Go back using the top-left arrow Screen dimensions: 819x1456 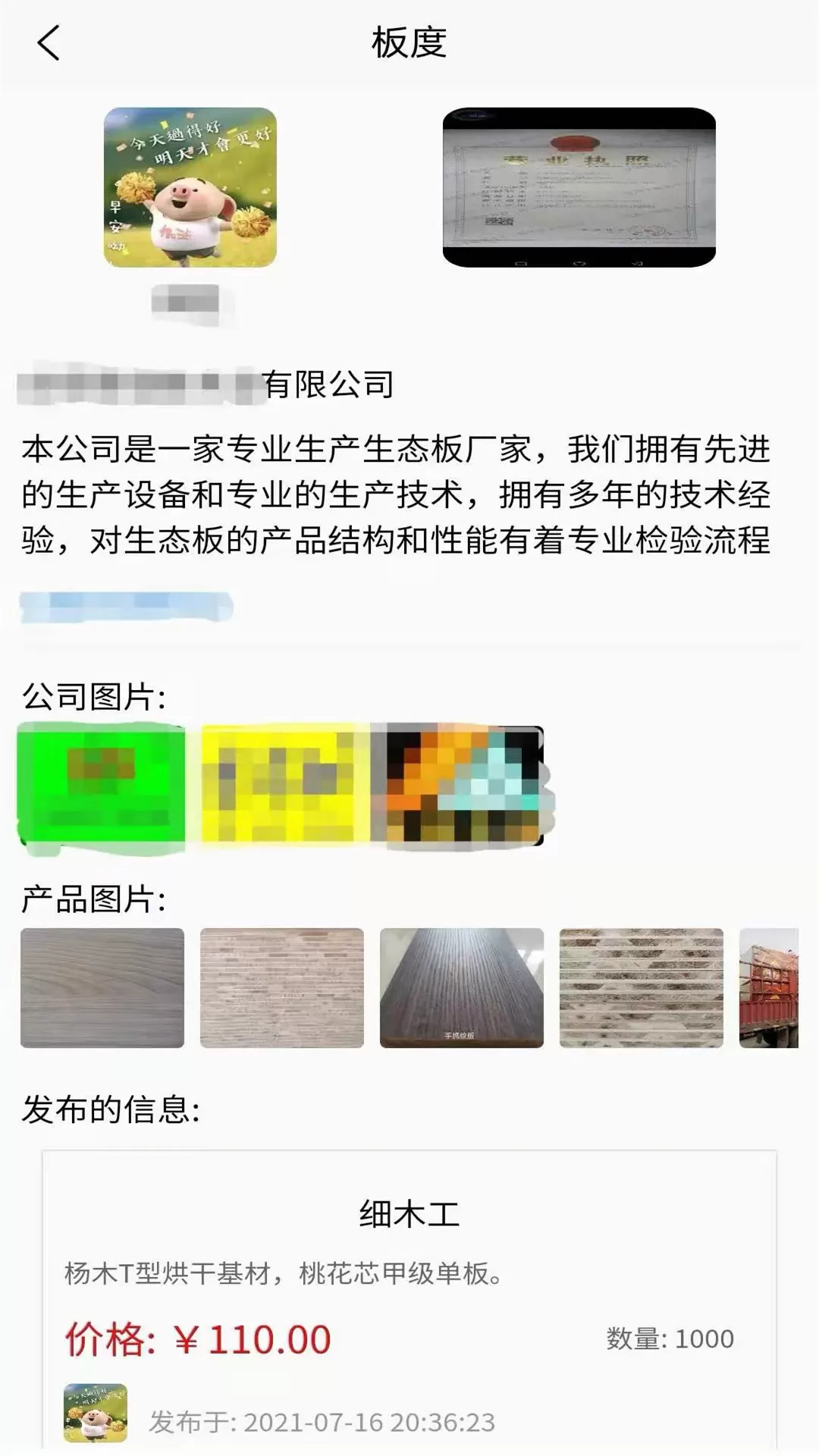(49, 42)
